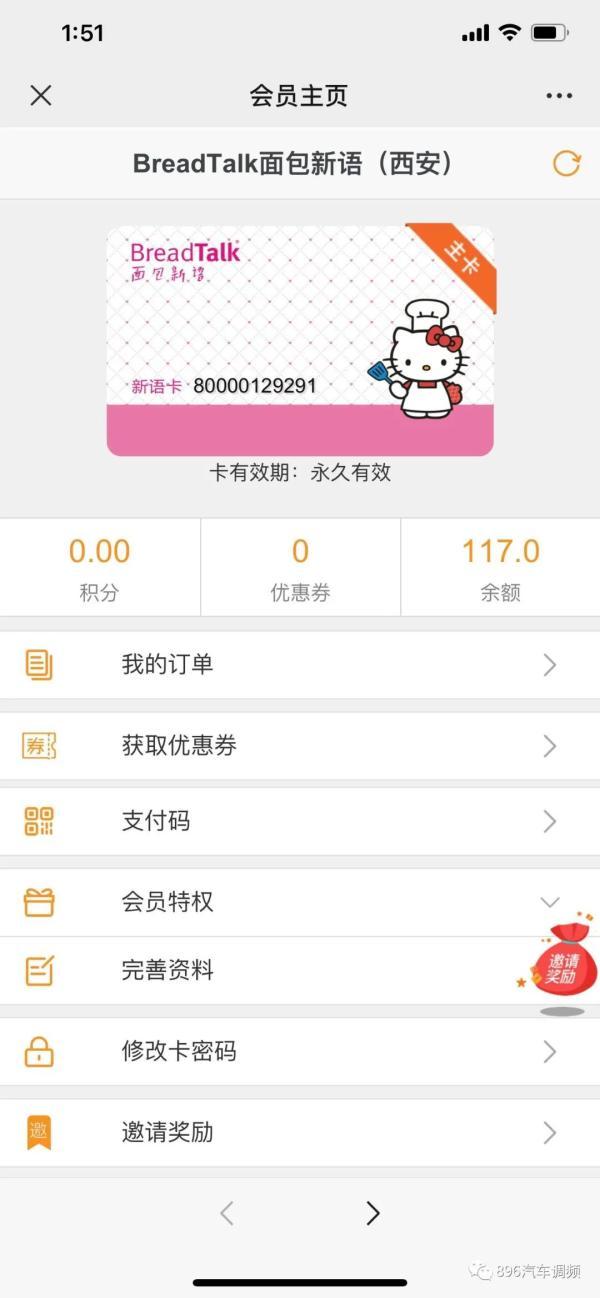Open 修改卡密码

(300, 1051)
